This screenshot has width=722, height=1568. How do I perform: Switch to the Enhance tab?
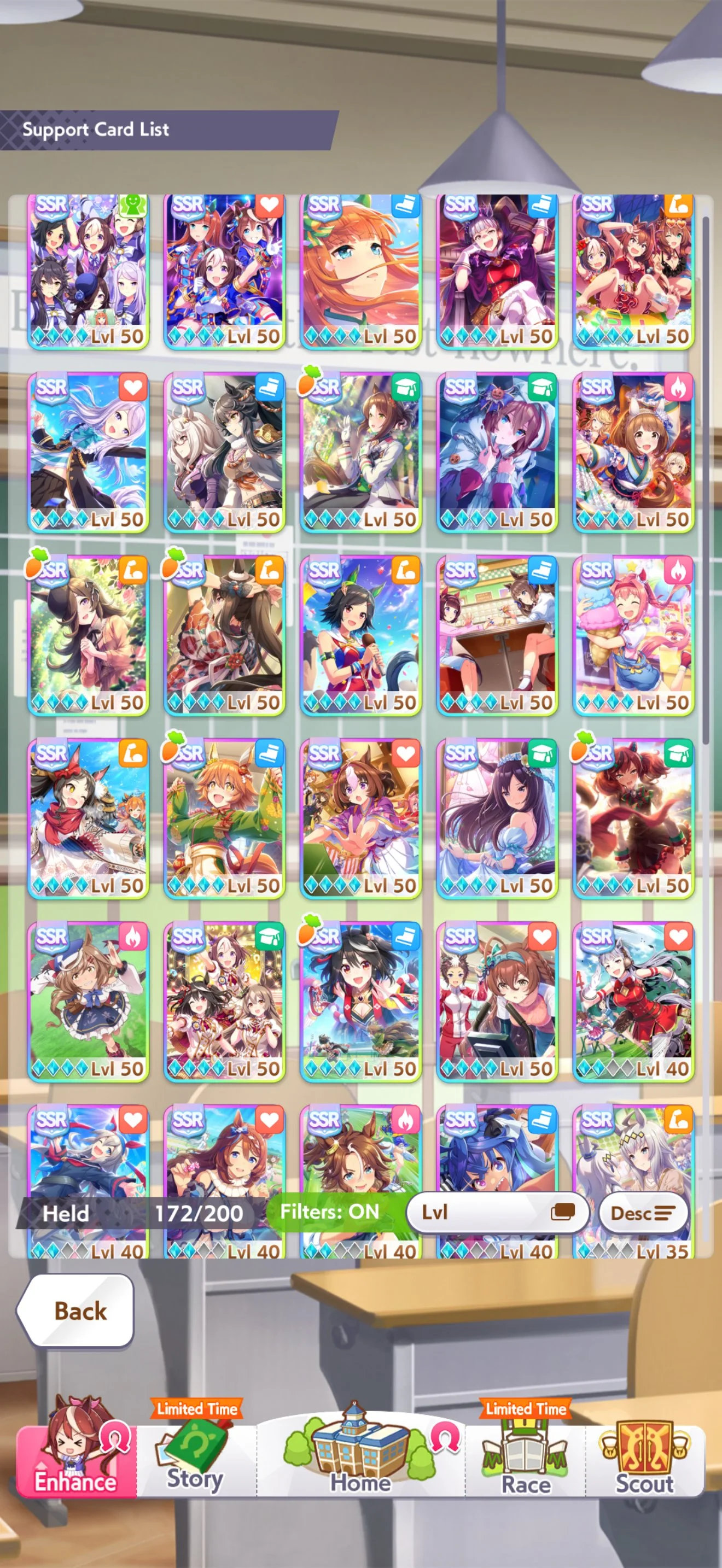(75, 1461)
